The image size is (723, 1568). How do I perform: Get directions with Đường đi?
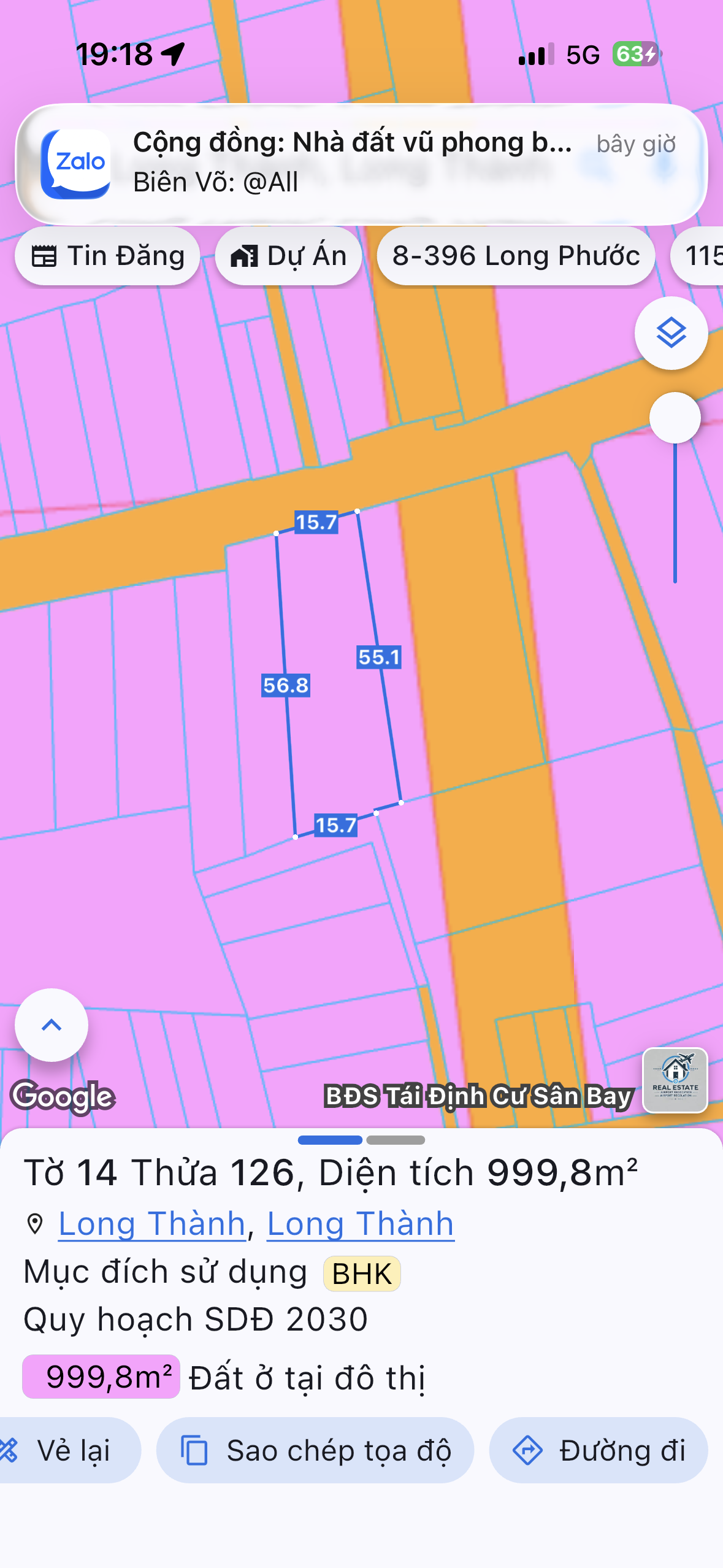click(599, 1450)
